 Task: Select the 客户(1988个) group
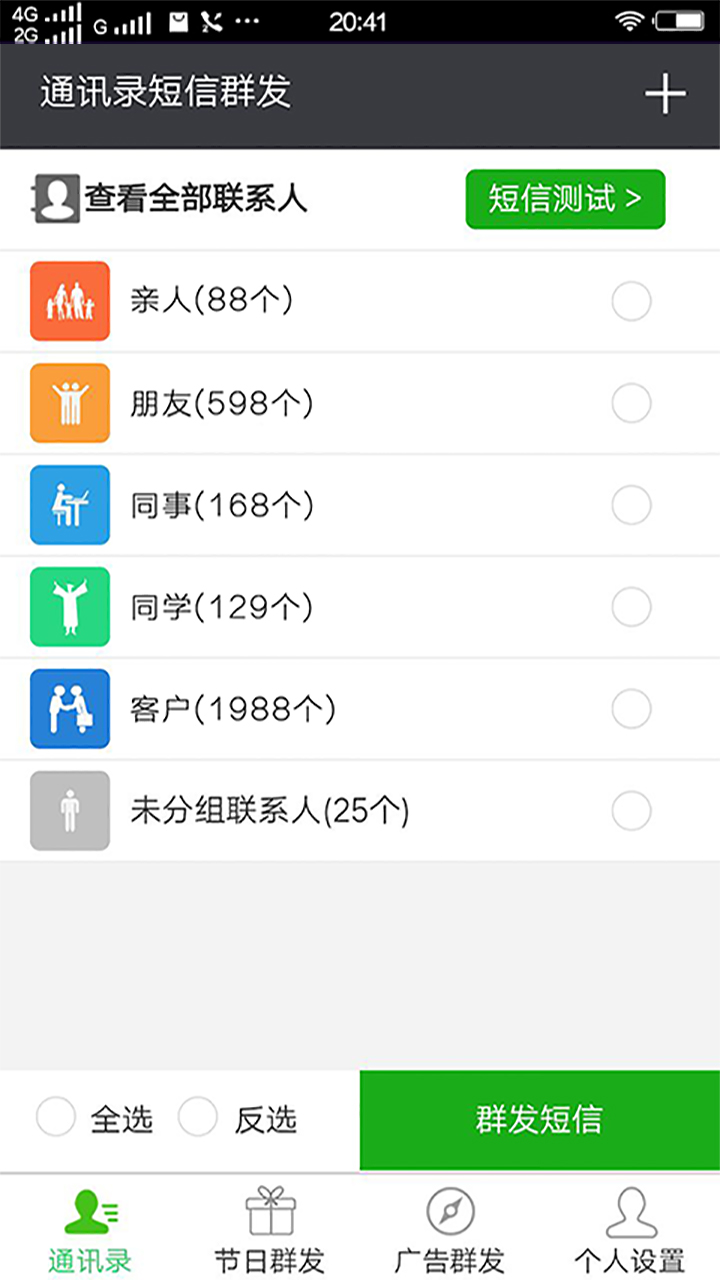pyautogui.click(x=631, y=709)
